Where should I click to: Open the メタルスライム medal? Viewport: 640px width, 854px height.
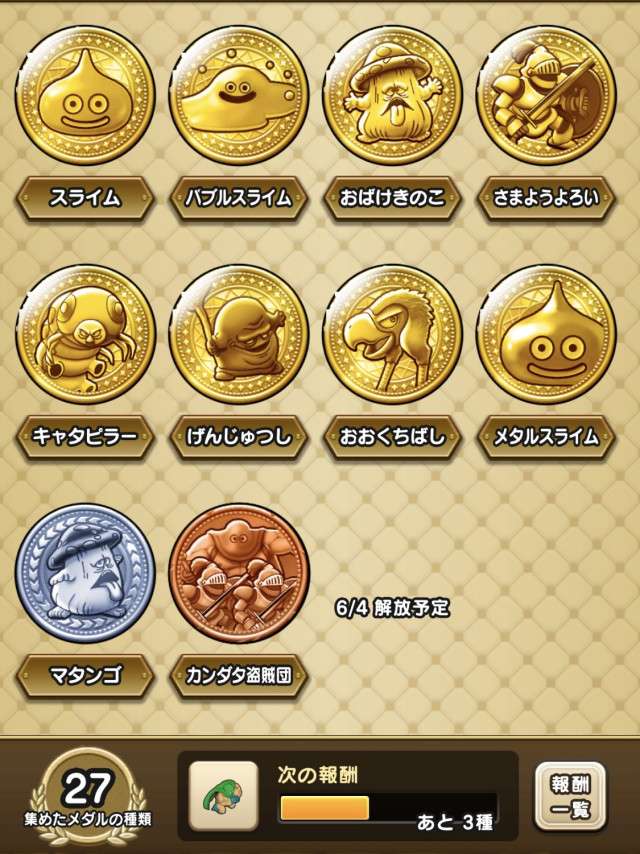point(546,335)
